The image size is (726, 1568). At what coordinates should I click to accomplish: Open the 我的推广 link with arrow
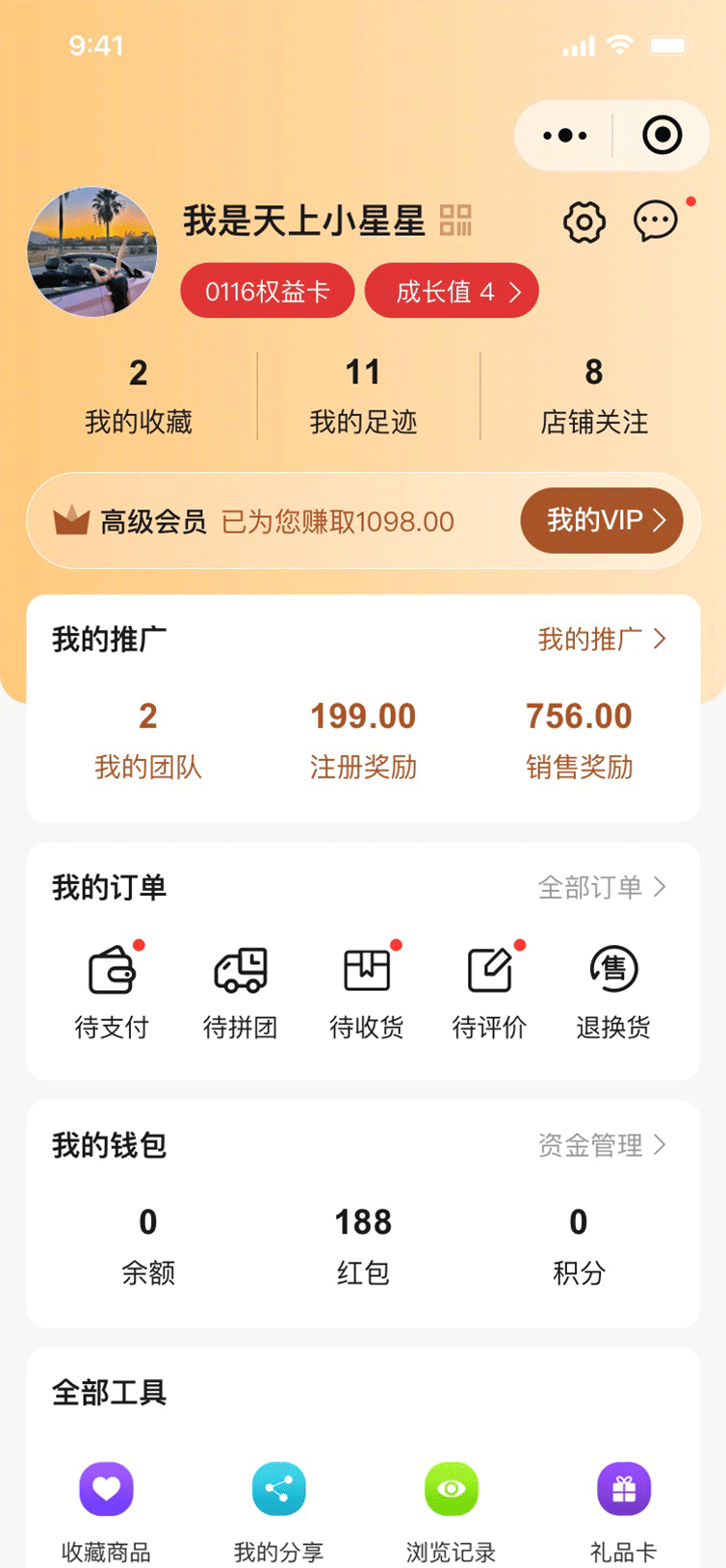pyautogui.click(x=602, y=639)
